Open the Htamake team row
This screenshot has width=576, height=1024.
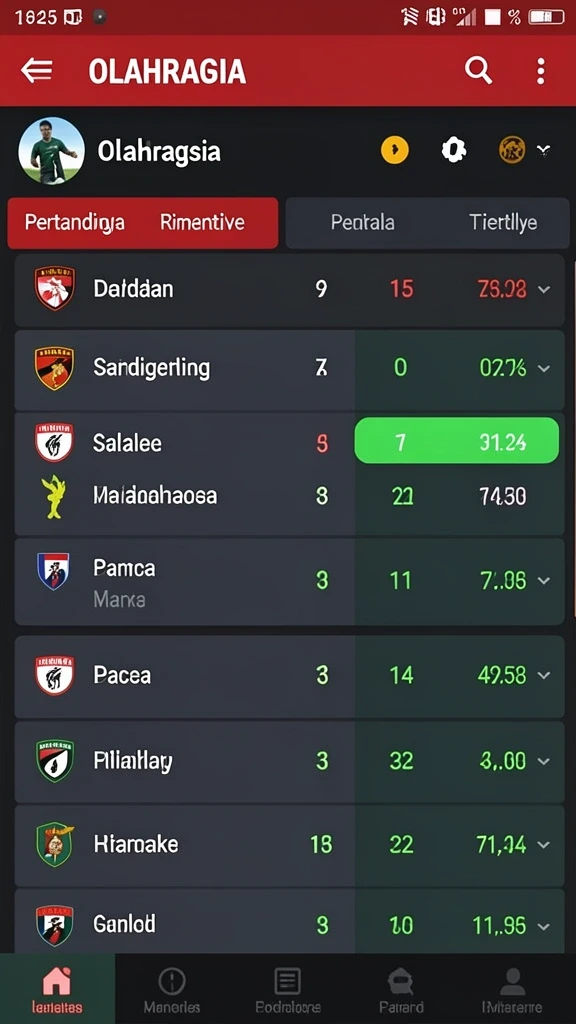(x=289, y=845)
